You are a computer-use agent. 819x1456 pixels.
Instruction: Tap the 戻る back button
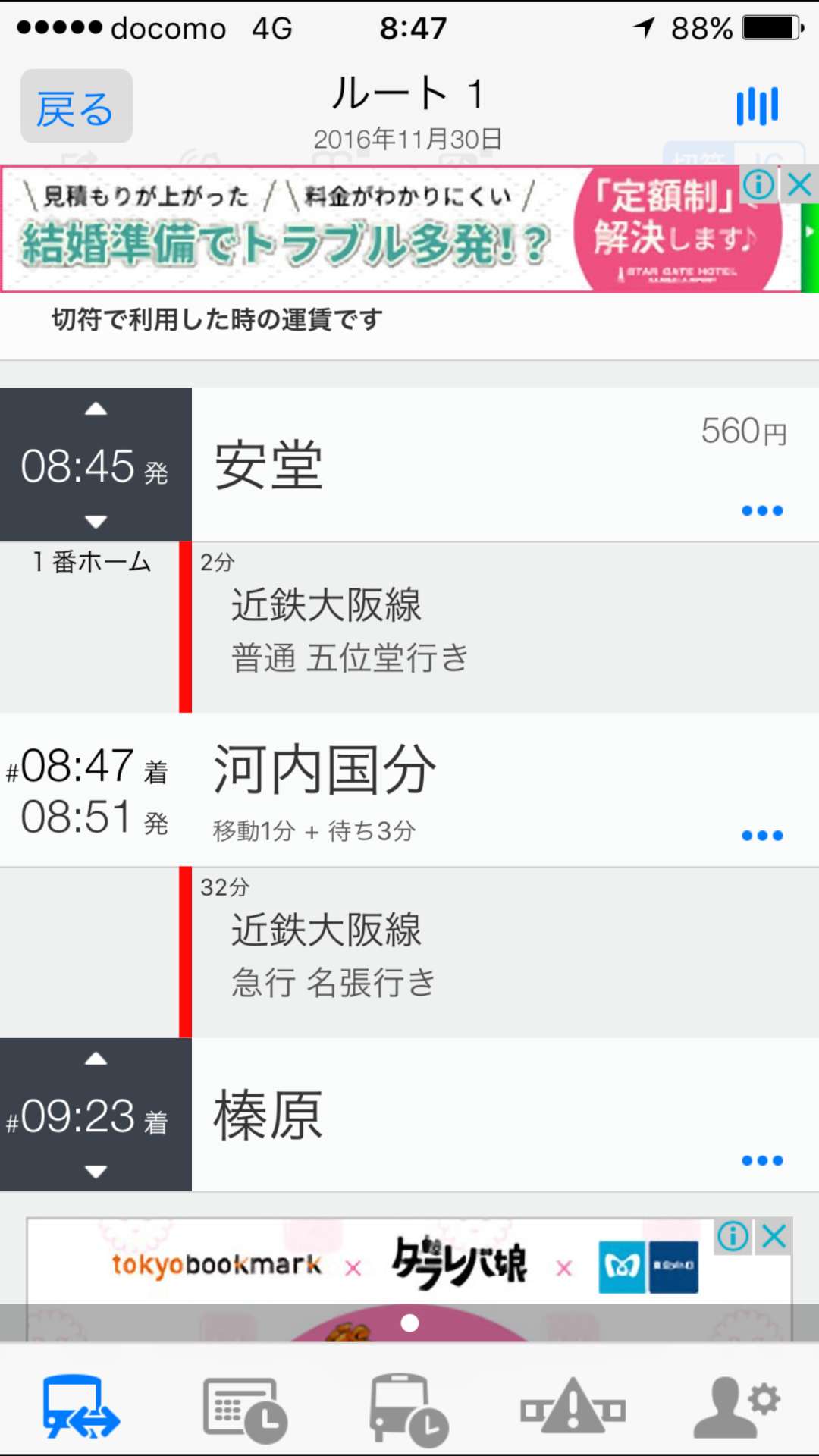(x=77, y=106)
